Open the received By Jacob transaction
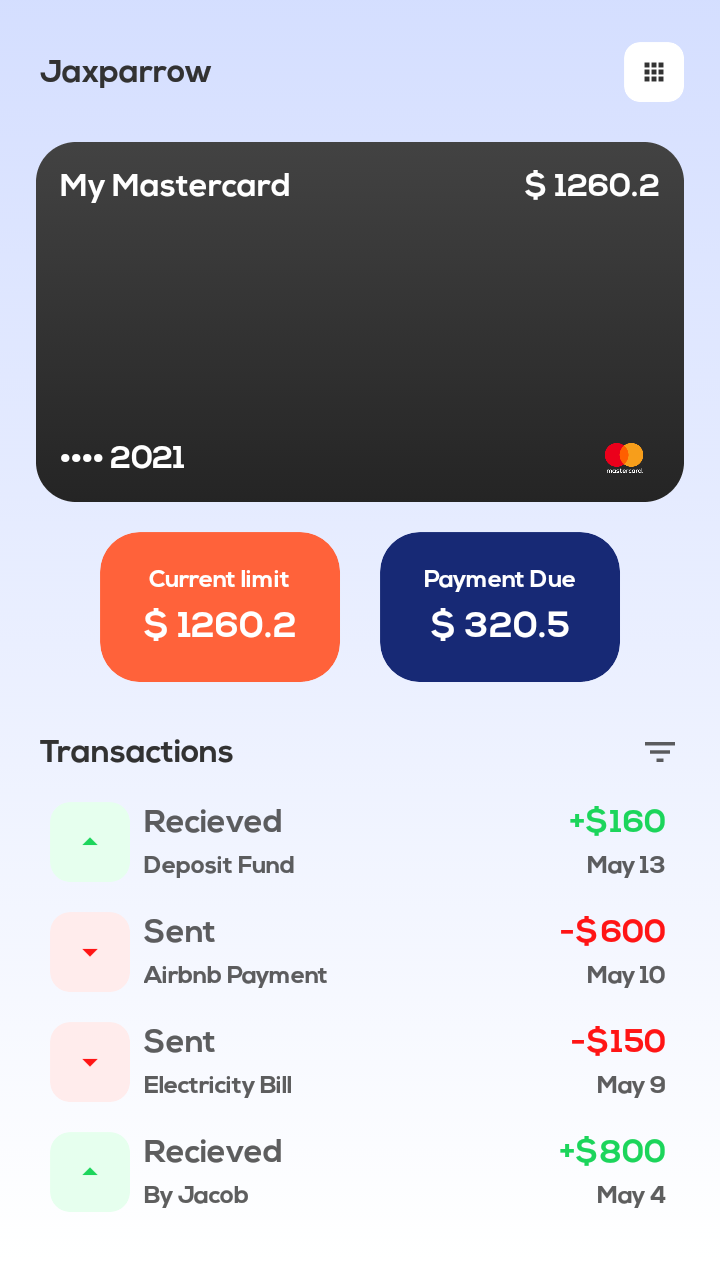Image resolution: width=720 pixels, height=1280 pixels. (x=358, y=1172)
